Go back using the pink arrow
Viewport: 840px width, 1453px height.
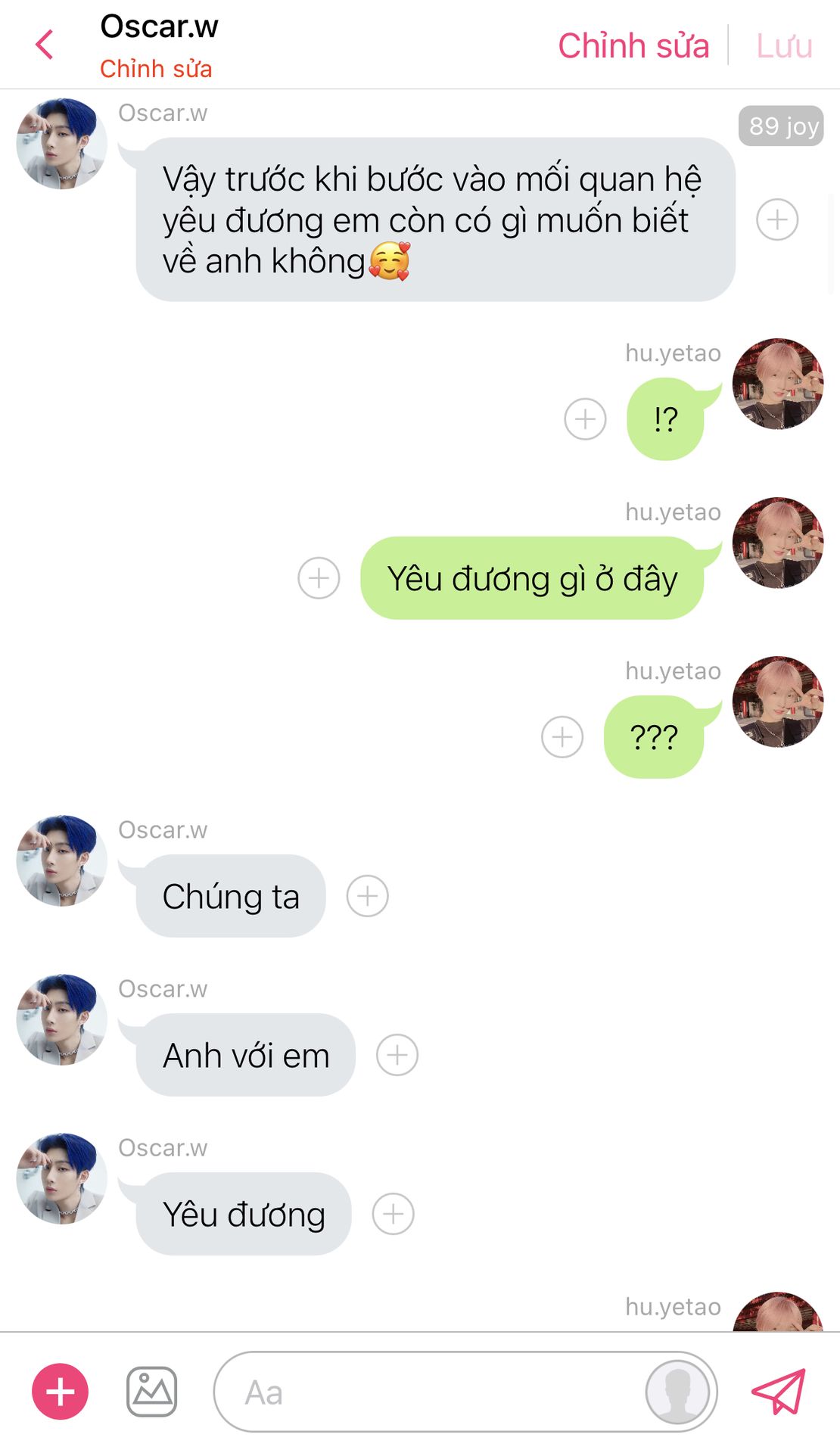(x=45, y=45)
